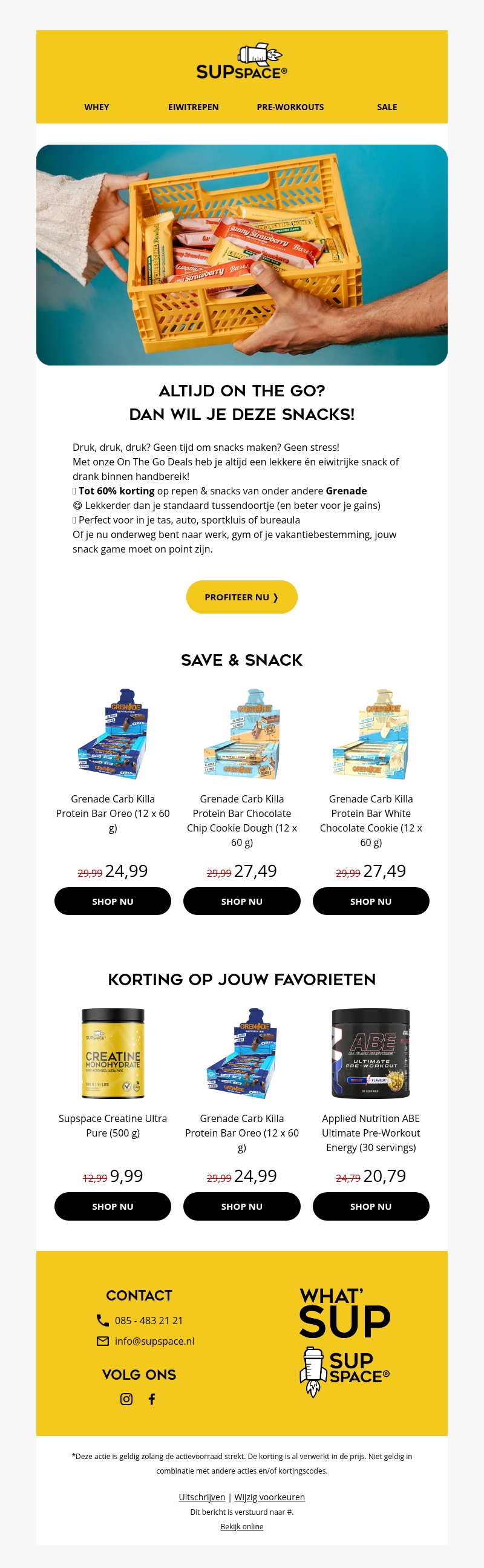Viewport: 484px width, 1568px height.
Task: Tap the PROFITEER NU button
Action: tap(241, 597)
